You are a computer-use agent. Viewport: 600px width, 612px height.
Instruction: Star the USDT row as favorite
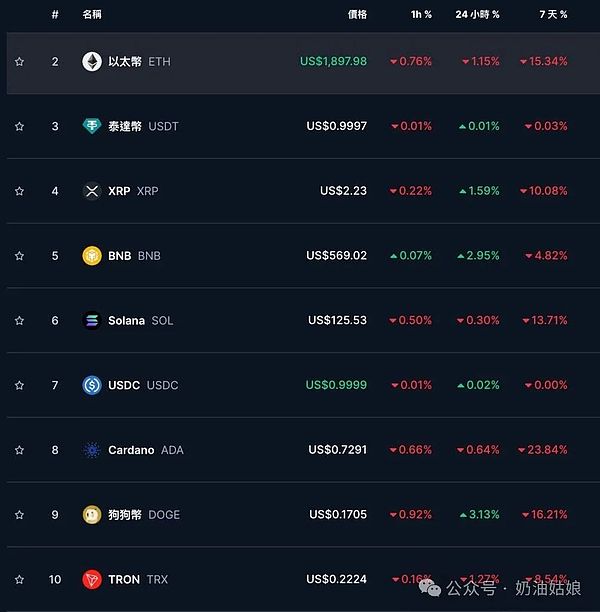tap(19, 126)
